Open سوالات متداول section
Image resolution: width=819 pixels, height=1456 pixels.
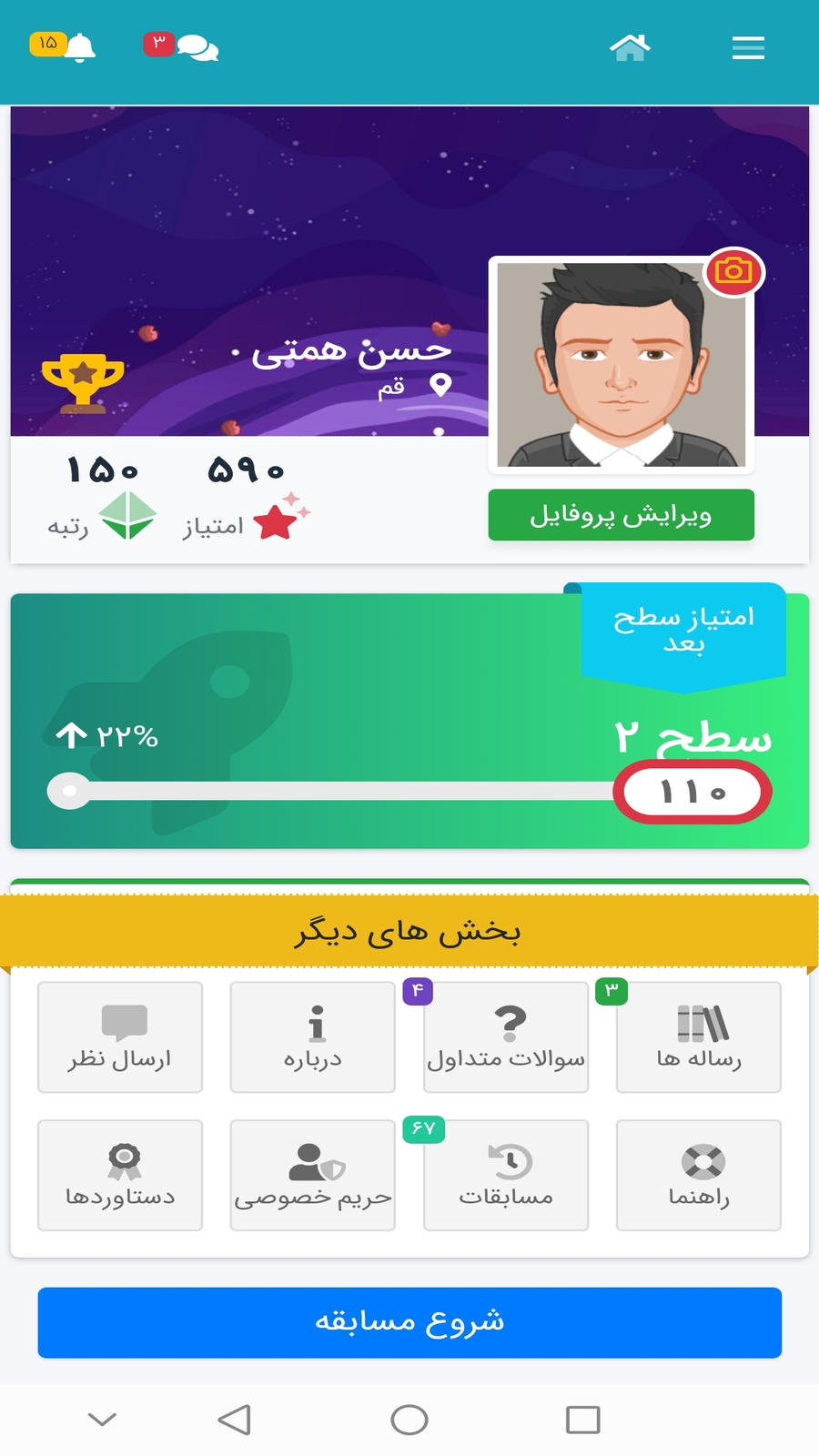click(506, 1036)
